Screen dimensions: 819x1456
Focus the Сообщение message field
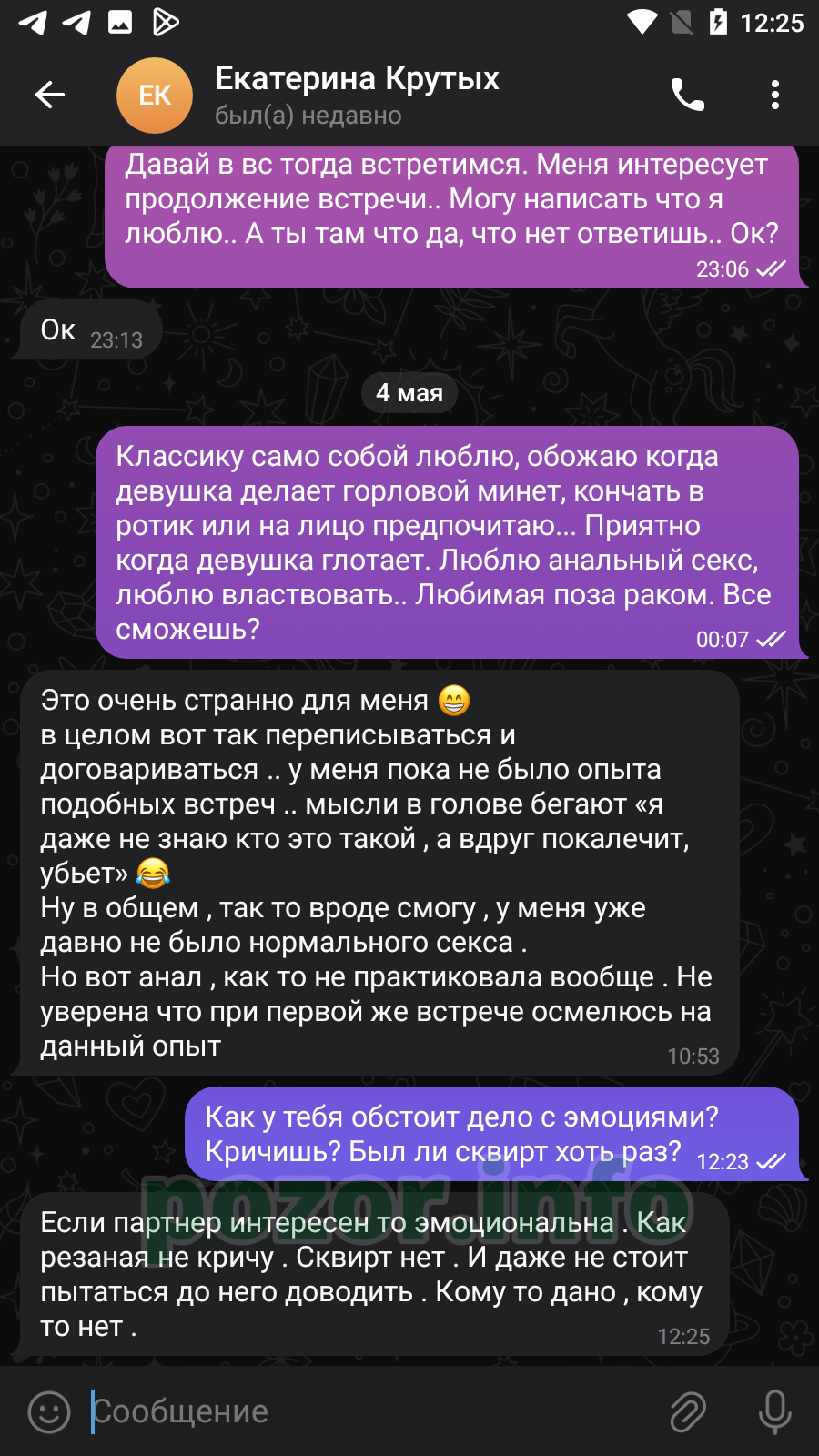point(373,1411)
